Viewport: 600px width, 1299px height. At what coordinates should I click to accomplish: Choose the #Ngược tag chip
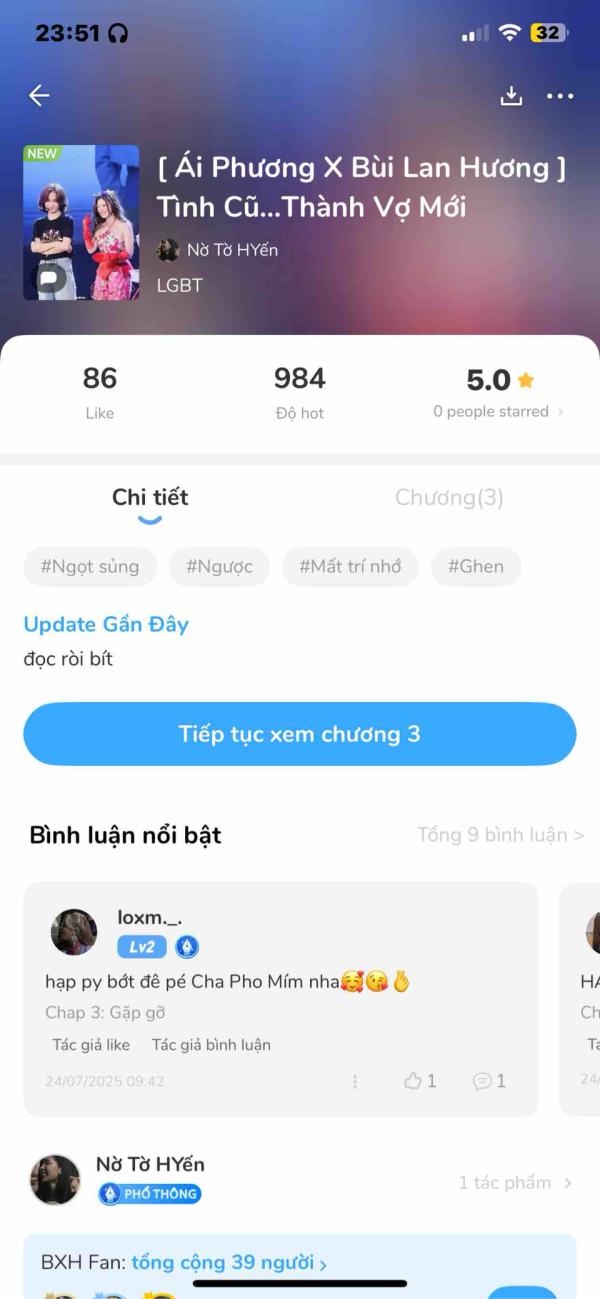pos(219,566)
